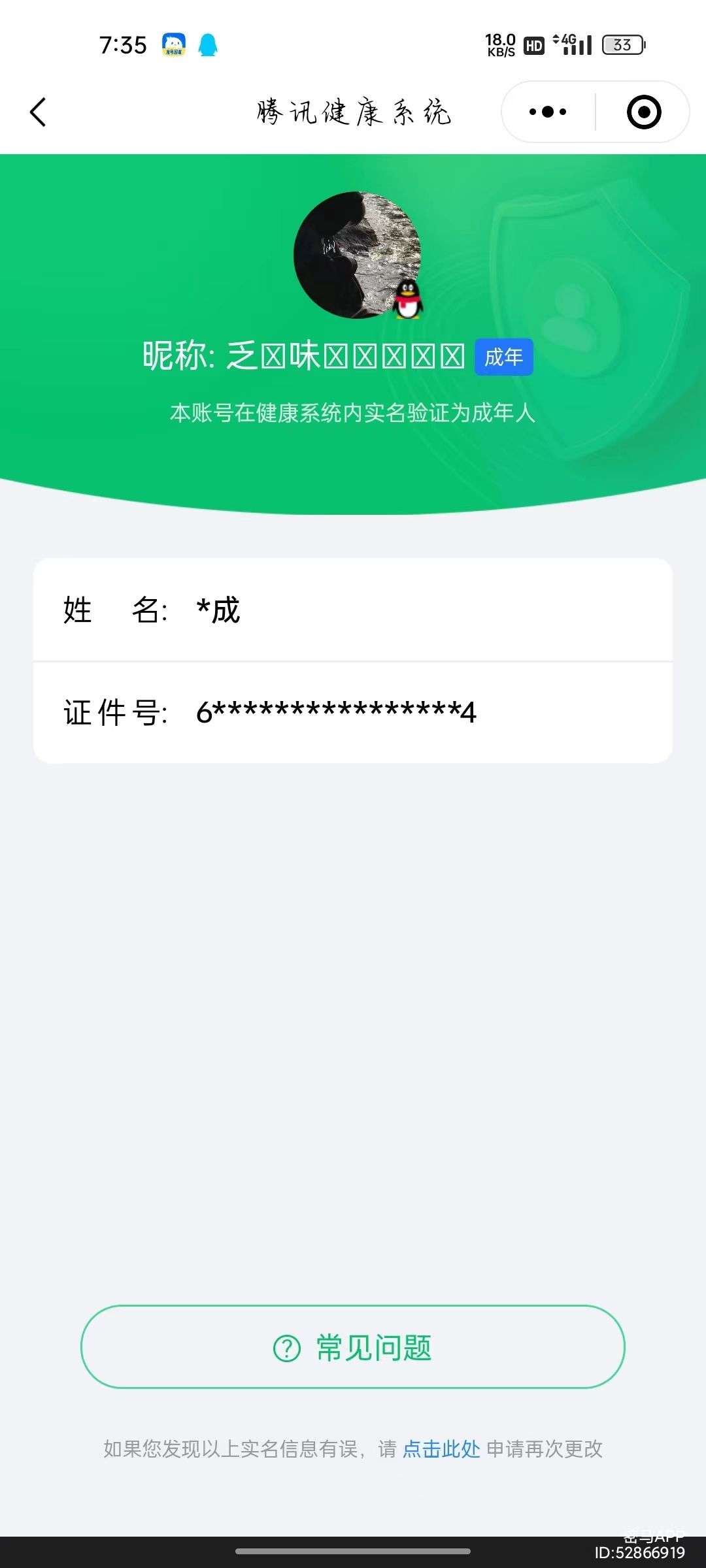Screen dimensions: 706x1568
Task: Open the 常见问题 FAQ button
Action: 353,1347
